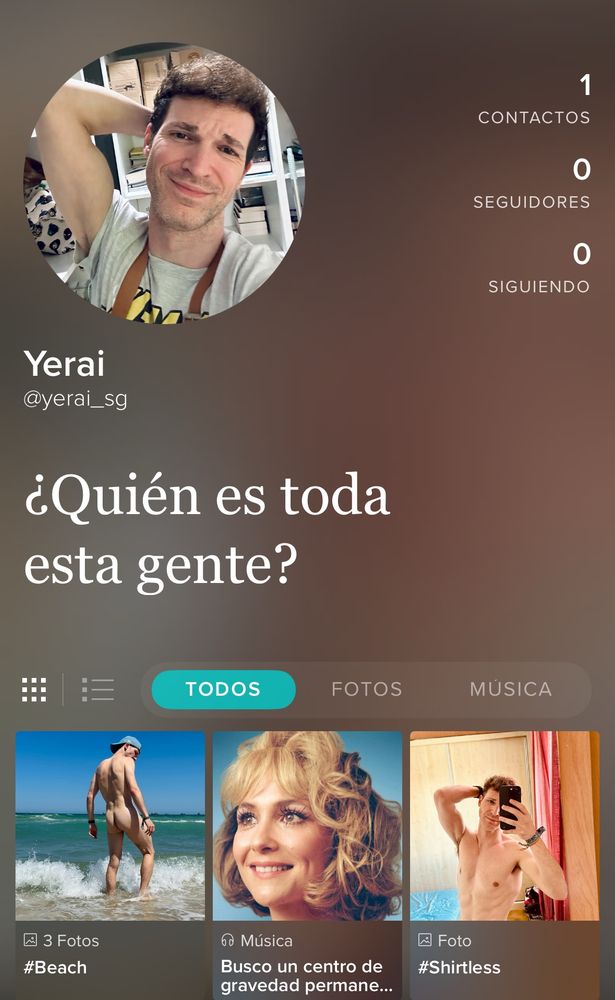
Task: View Yerai's profile picture
Action: 165,181
